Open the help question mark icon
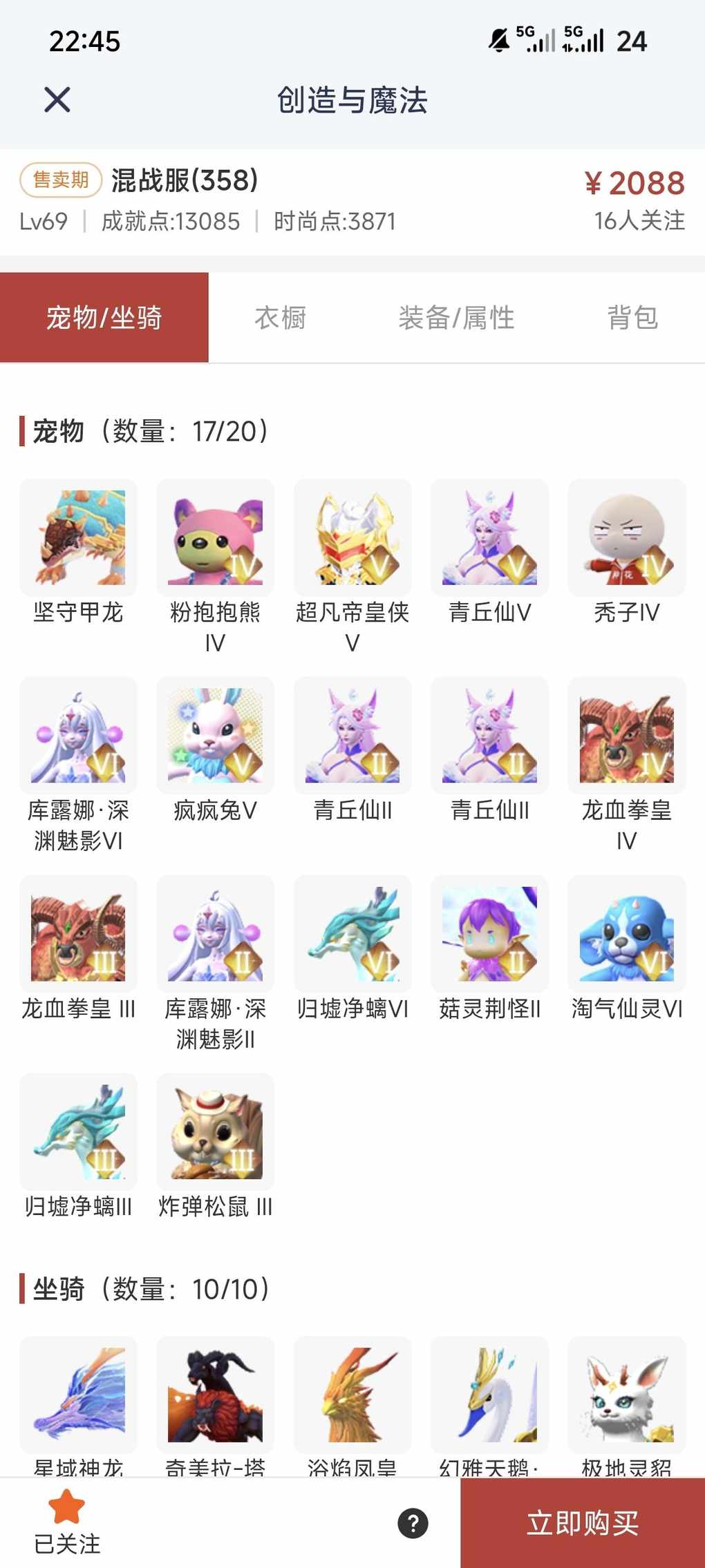Viewport: 705px width, 1568px height. click(413, 1523)
